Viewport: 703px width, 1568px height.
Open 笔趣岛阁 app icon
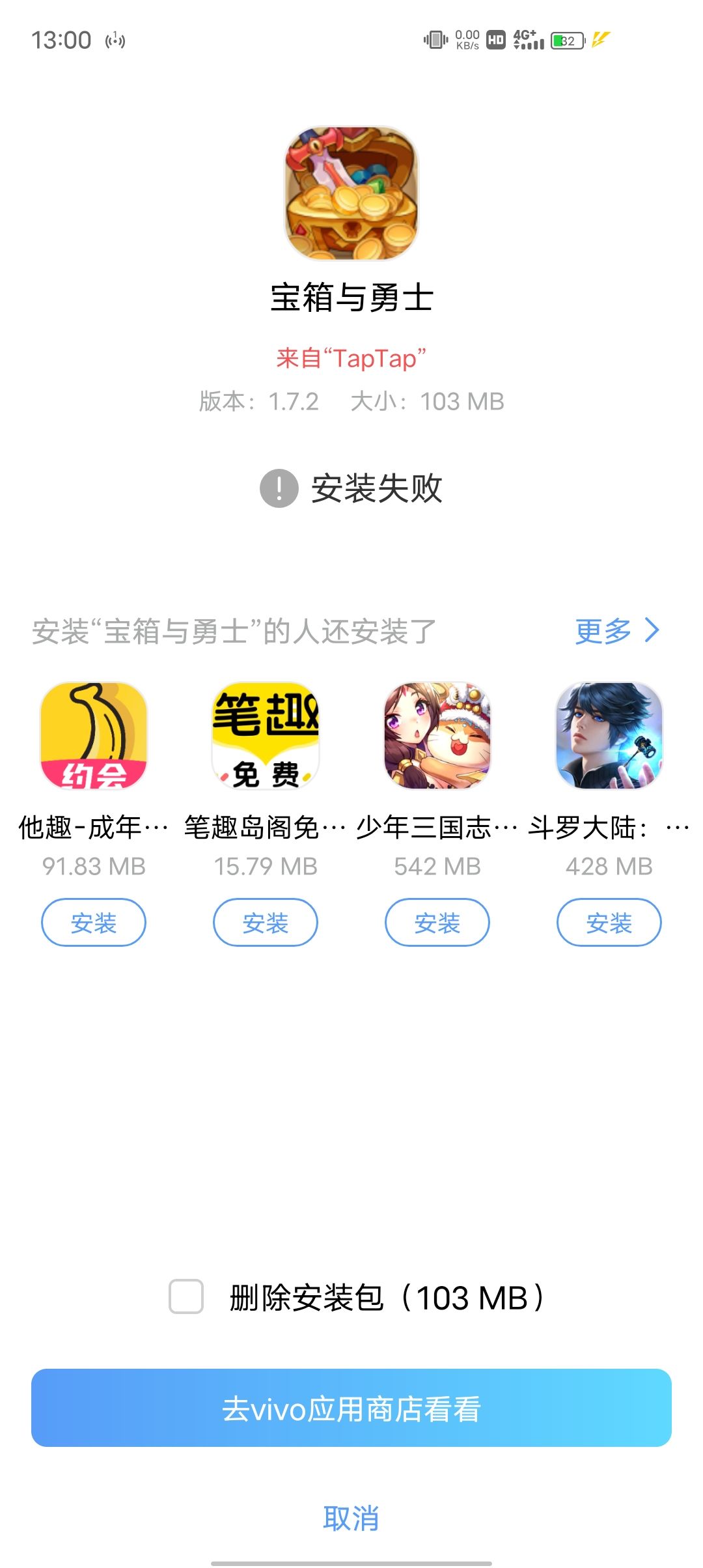coord(266,735)
